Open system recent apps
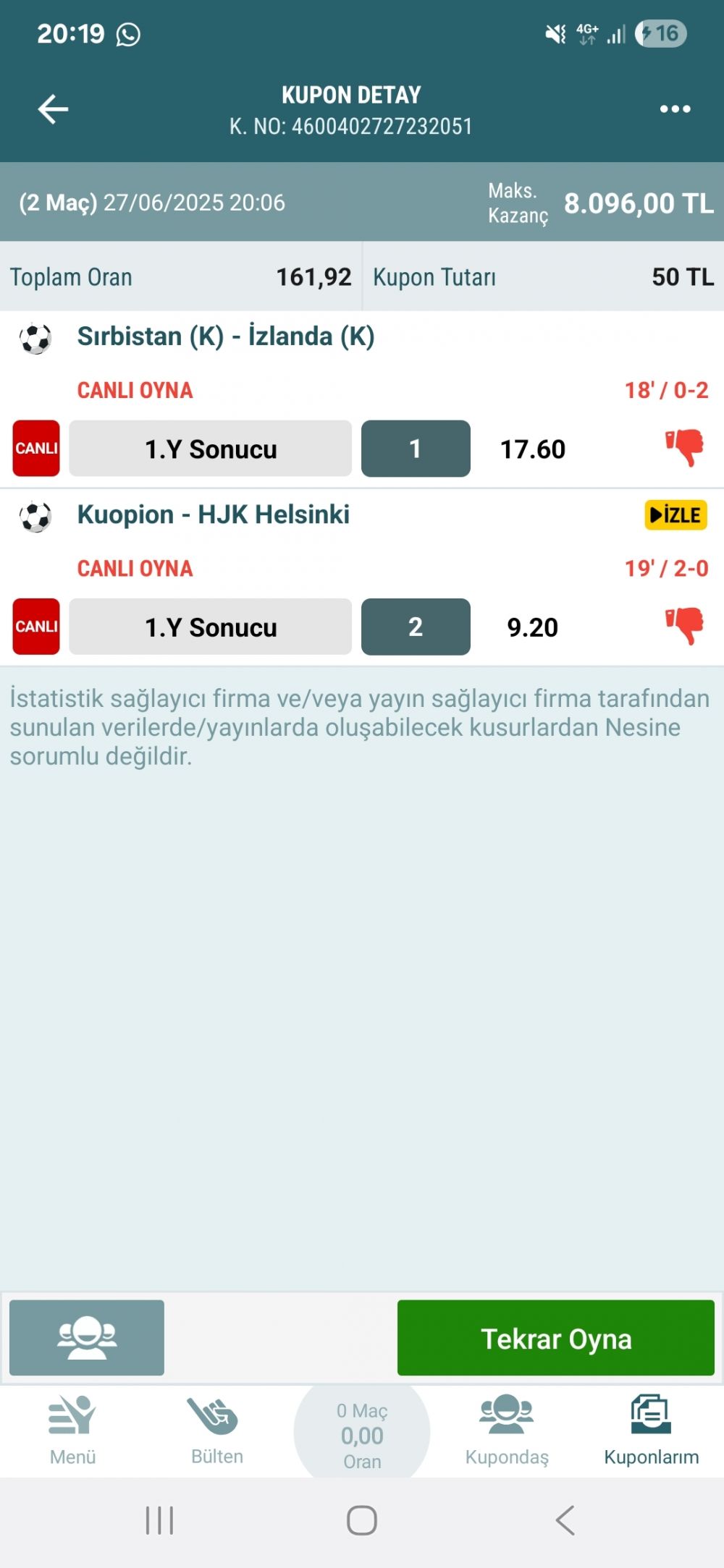The height and width of the screenshot is (1568, 724). click(159, 1520)
